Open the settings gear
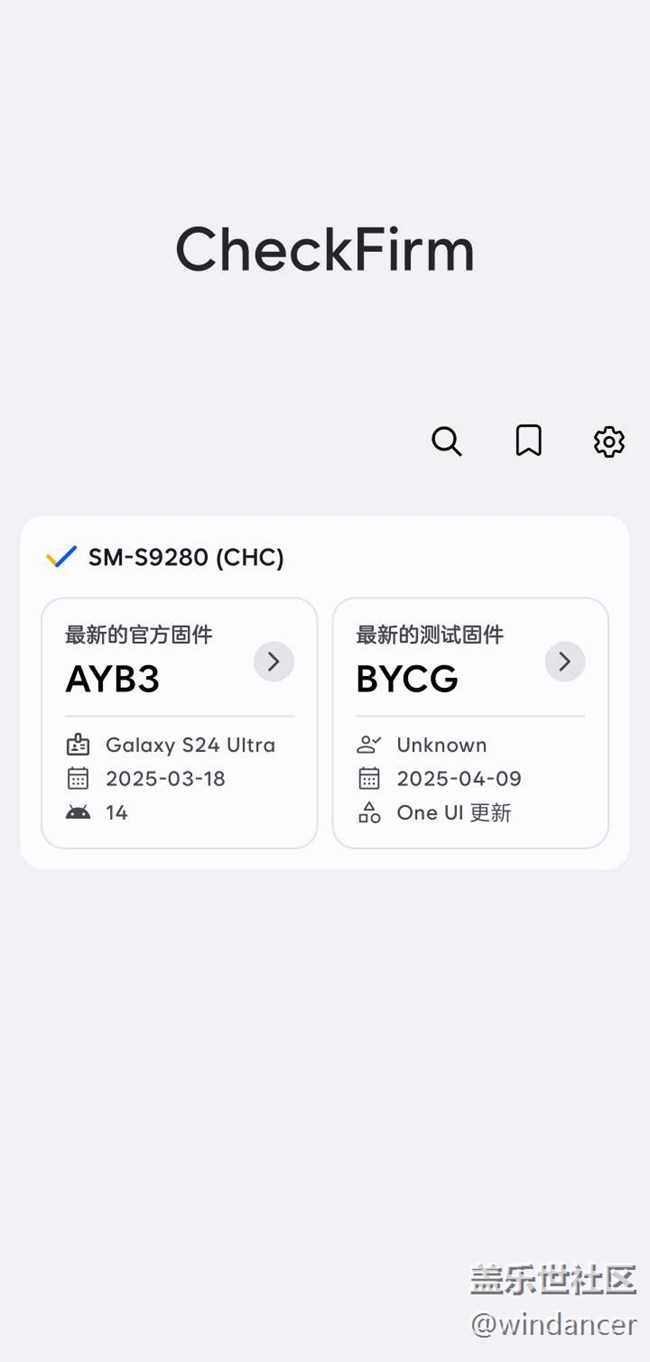Viewport: 650px width, 1362px height. click(609, 441)
